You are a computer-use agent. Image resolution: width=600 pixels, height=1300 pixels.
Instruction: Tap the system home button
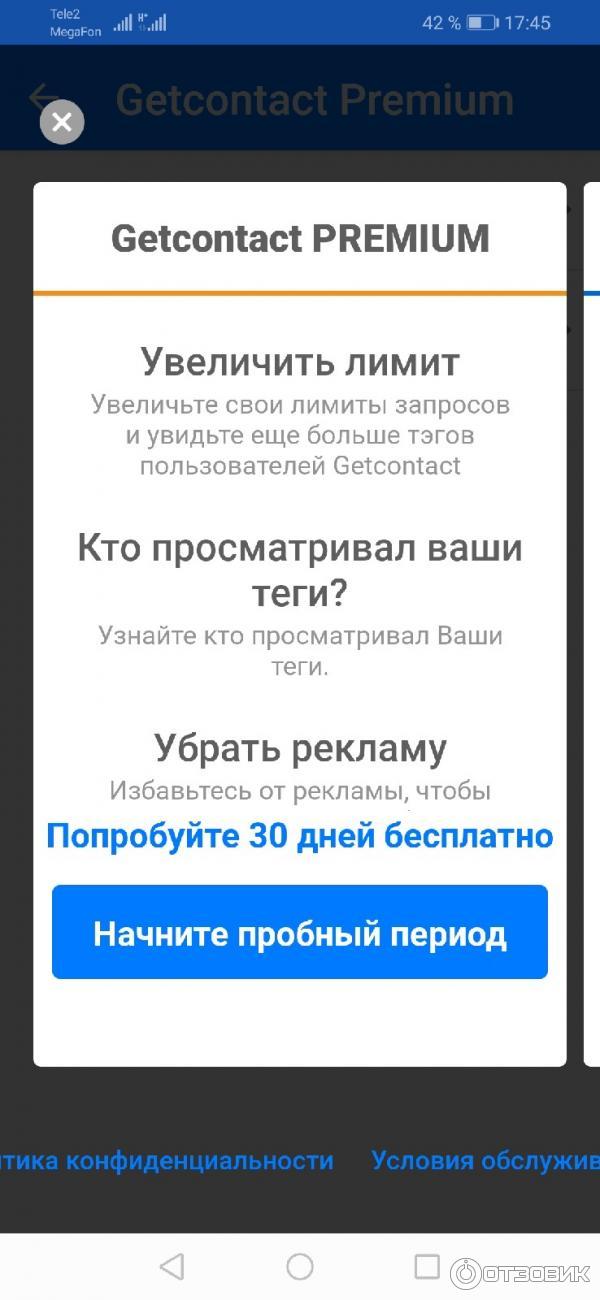tap(300, 1267)
